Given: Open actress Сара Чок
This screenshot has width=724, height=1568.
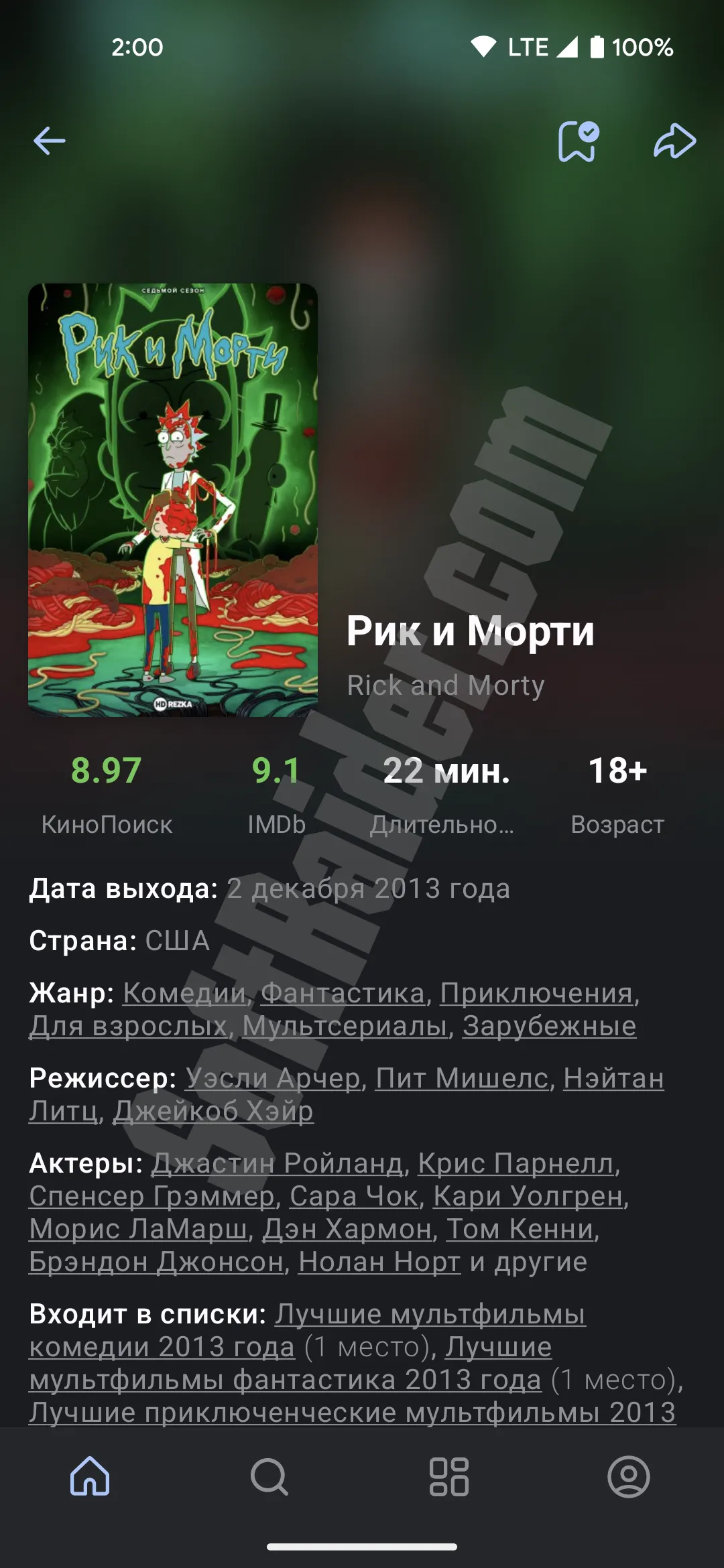Looking at the screenshot, I should click(x=354, y=1196).
